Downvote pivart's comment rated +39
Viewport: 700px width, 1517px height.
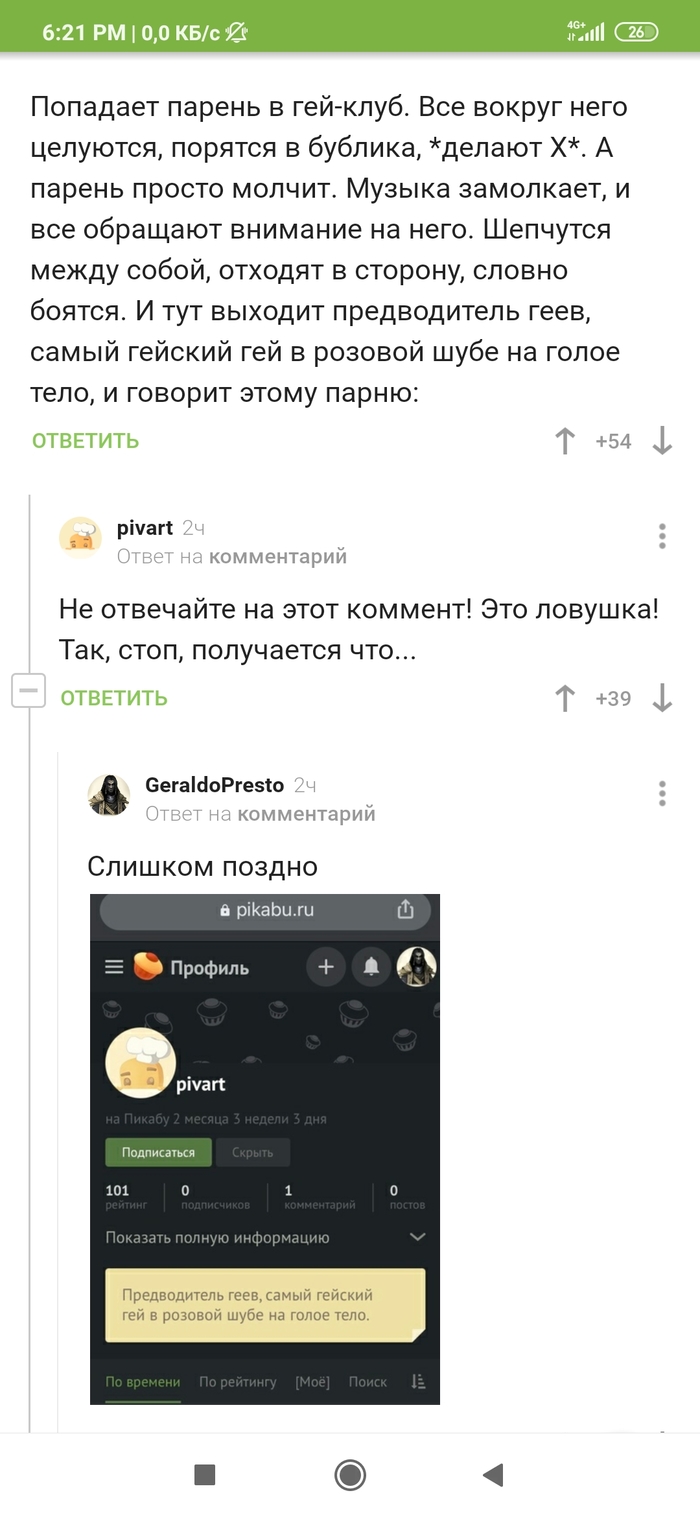pos(662,698)
